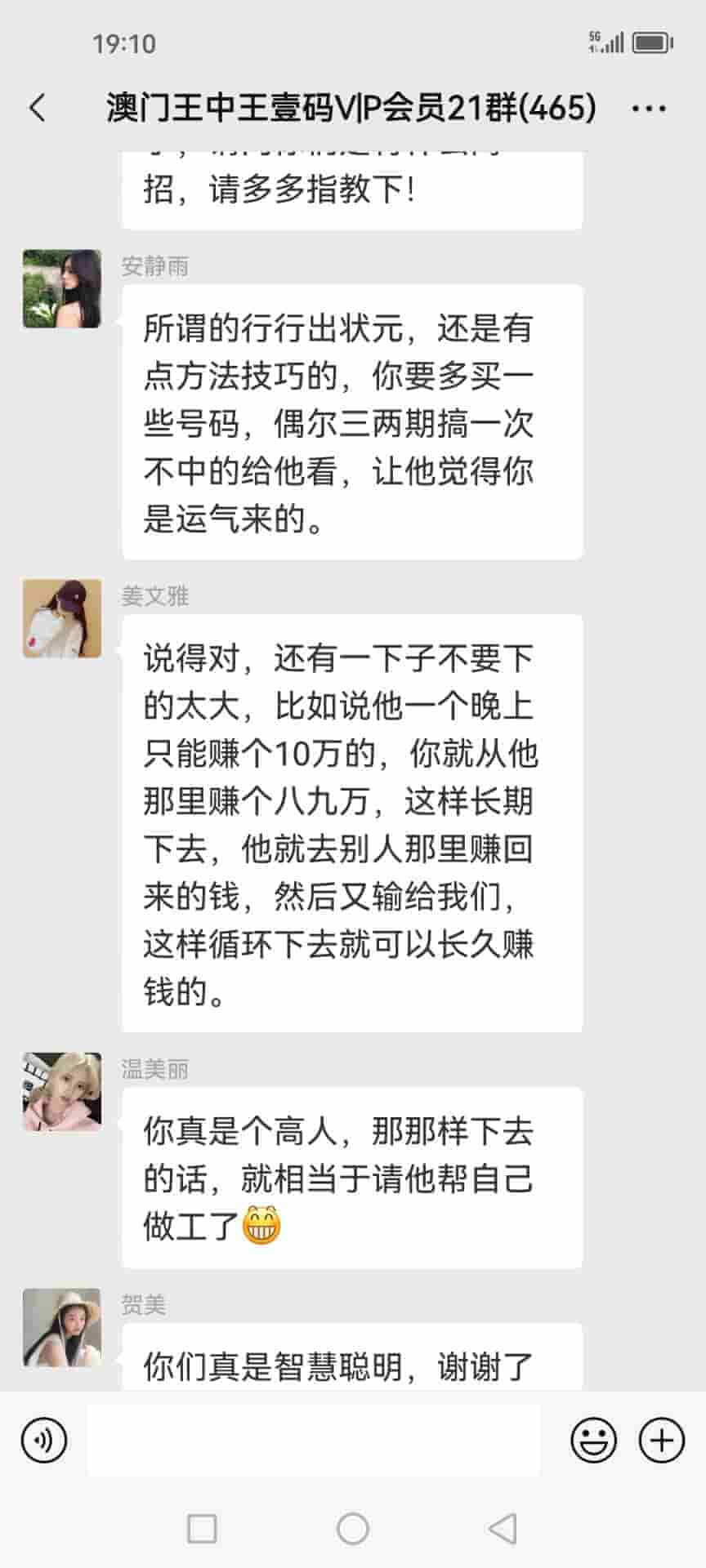Open the emoji picker
The image size is (706, 1568).
point(593,1440)
